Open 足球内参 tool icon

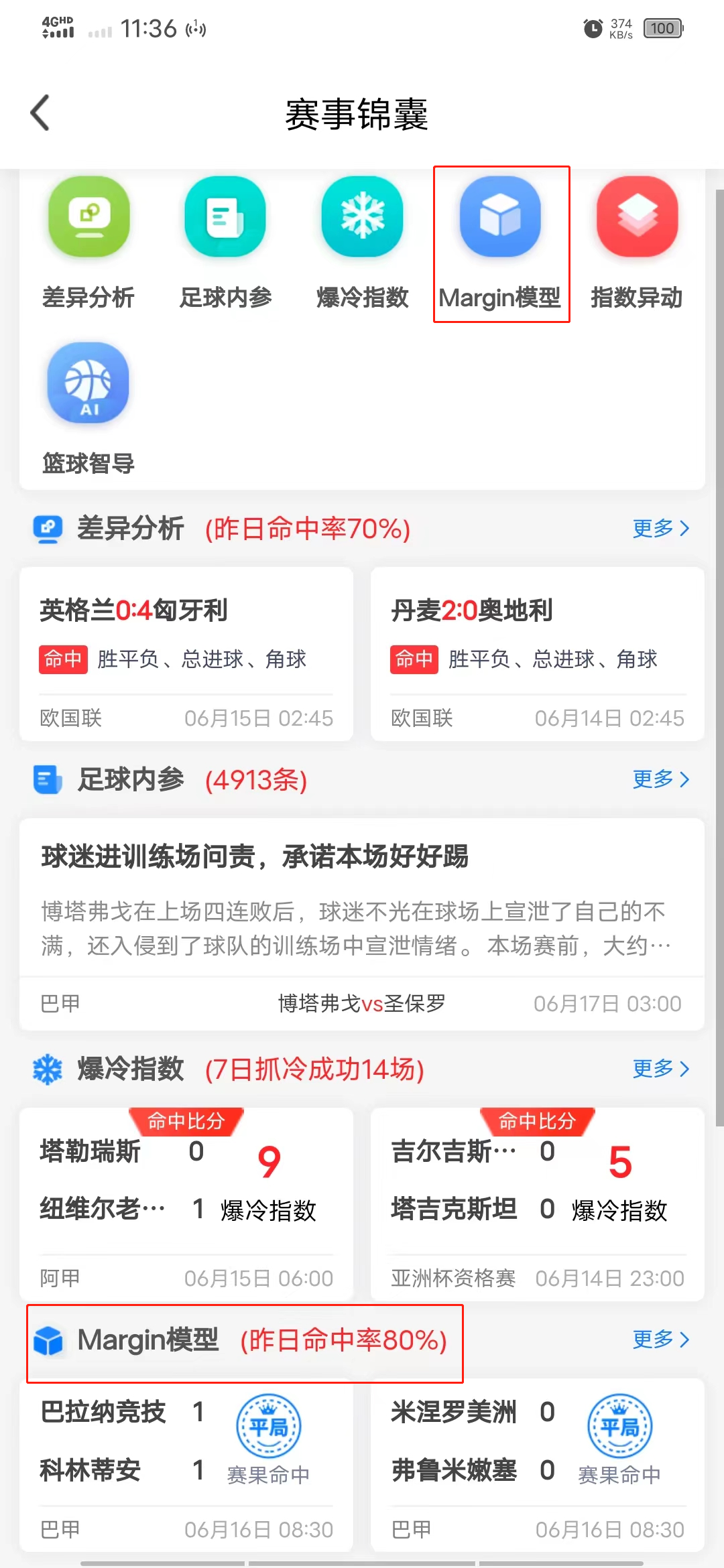225,218
